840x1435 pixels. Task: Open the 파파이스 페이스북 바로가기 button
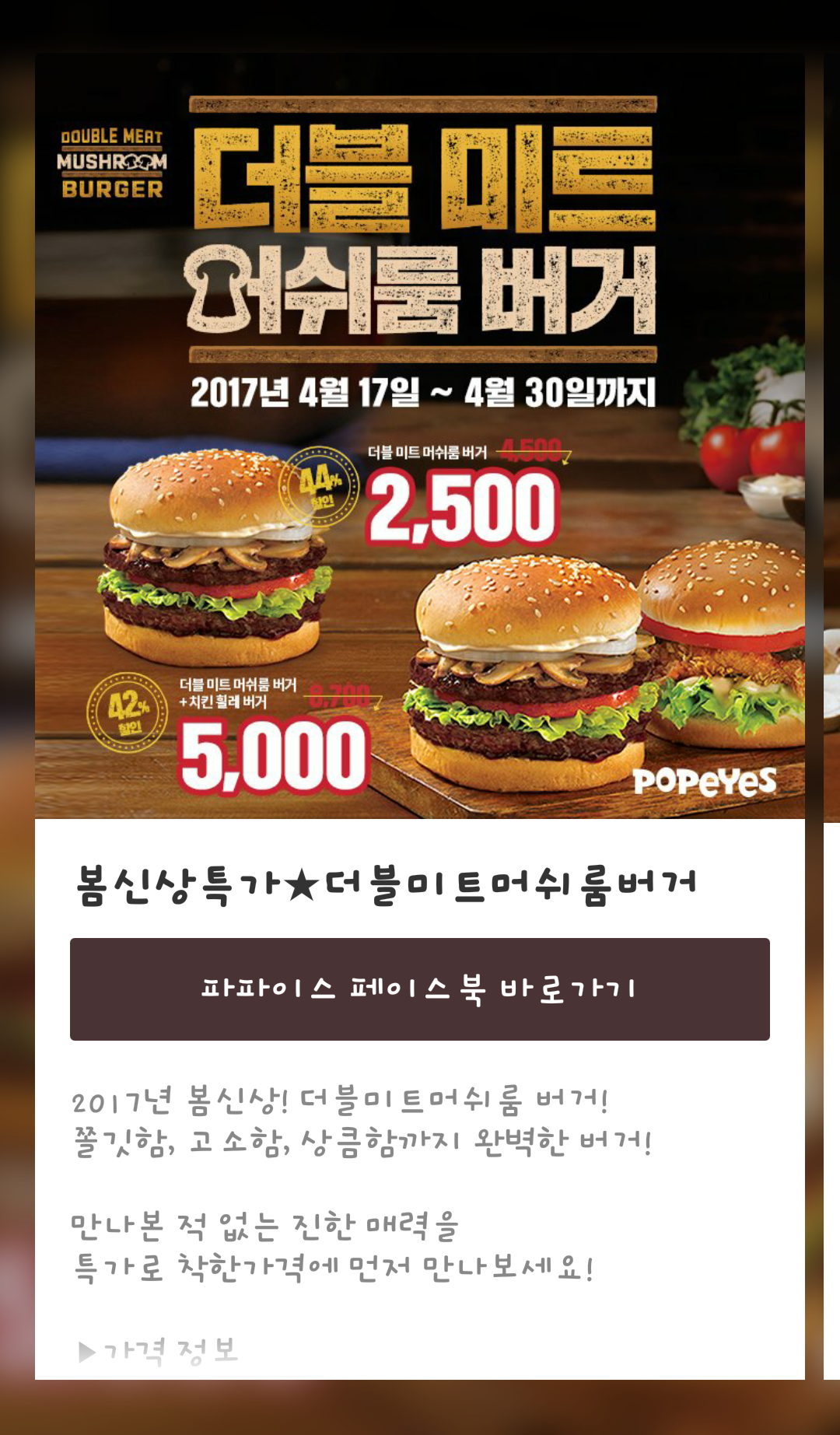pyautogui.click(x=420, y=989)
